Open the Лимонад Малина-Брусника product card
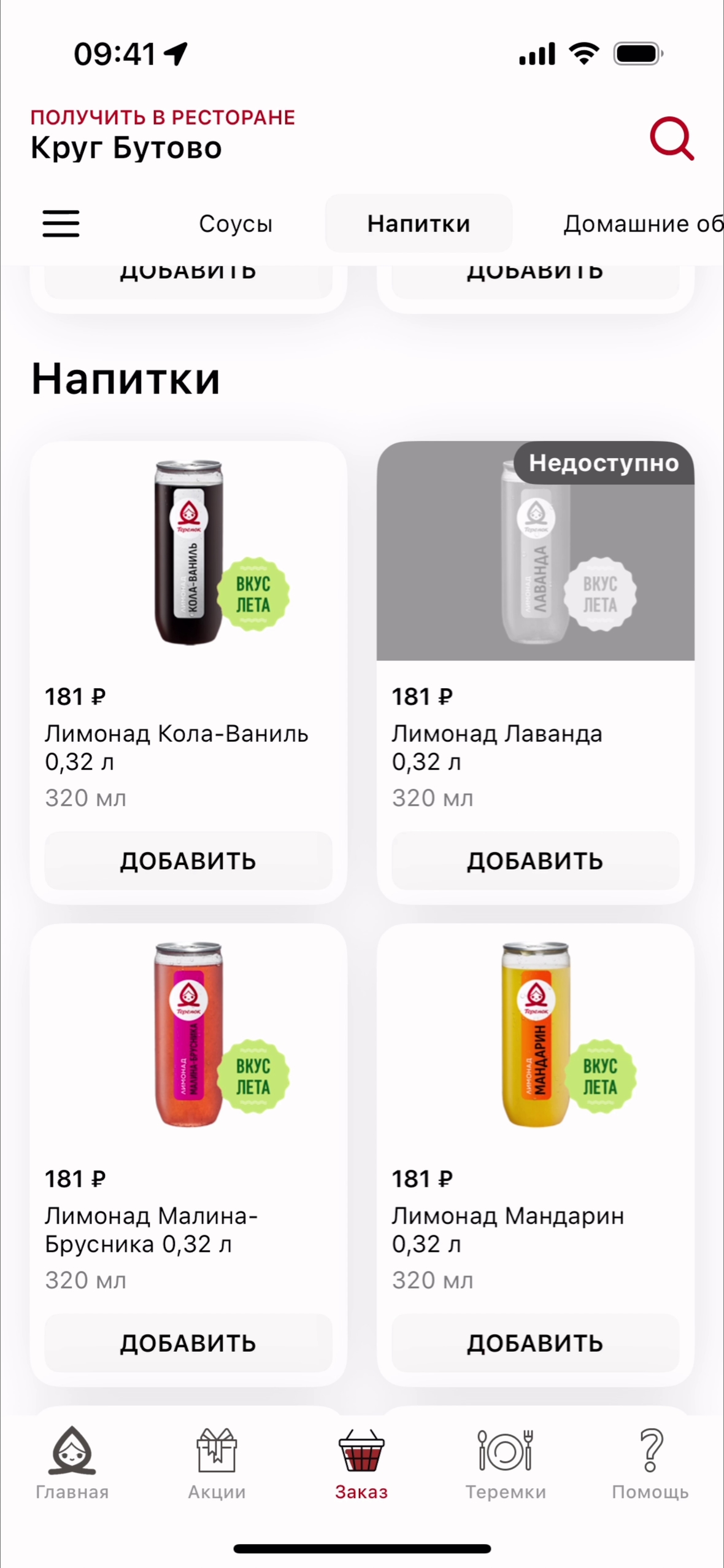Screen dimensions: 724x1568 [x=188, y=1035]
